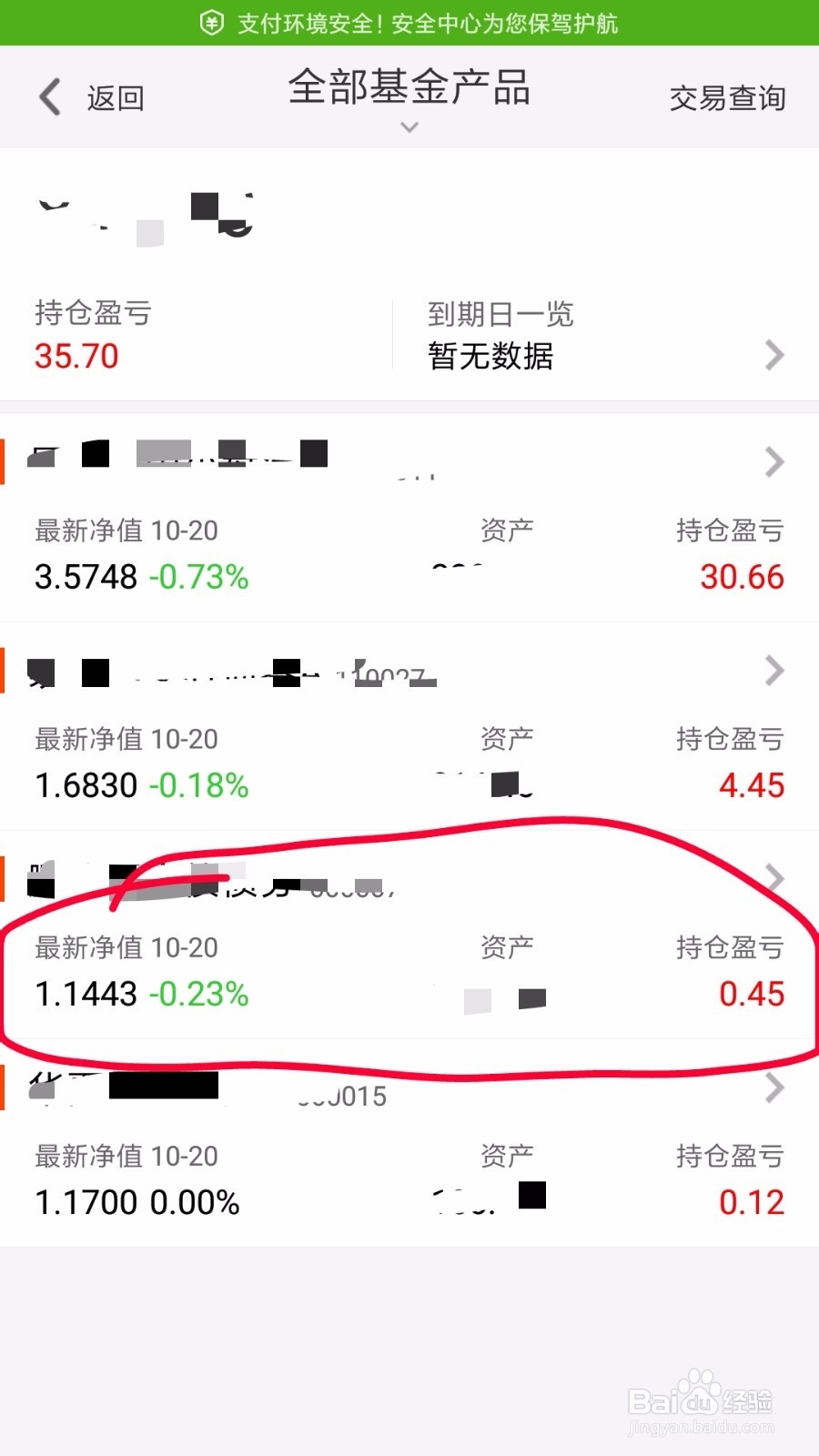
Task: Click the 交易查询 link
Action: tap(727, 98)
